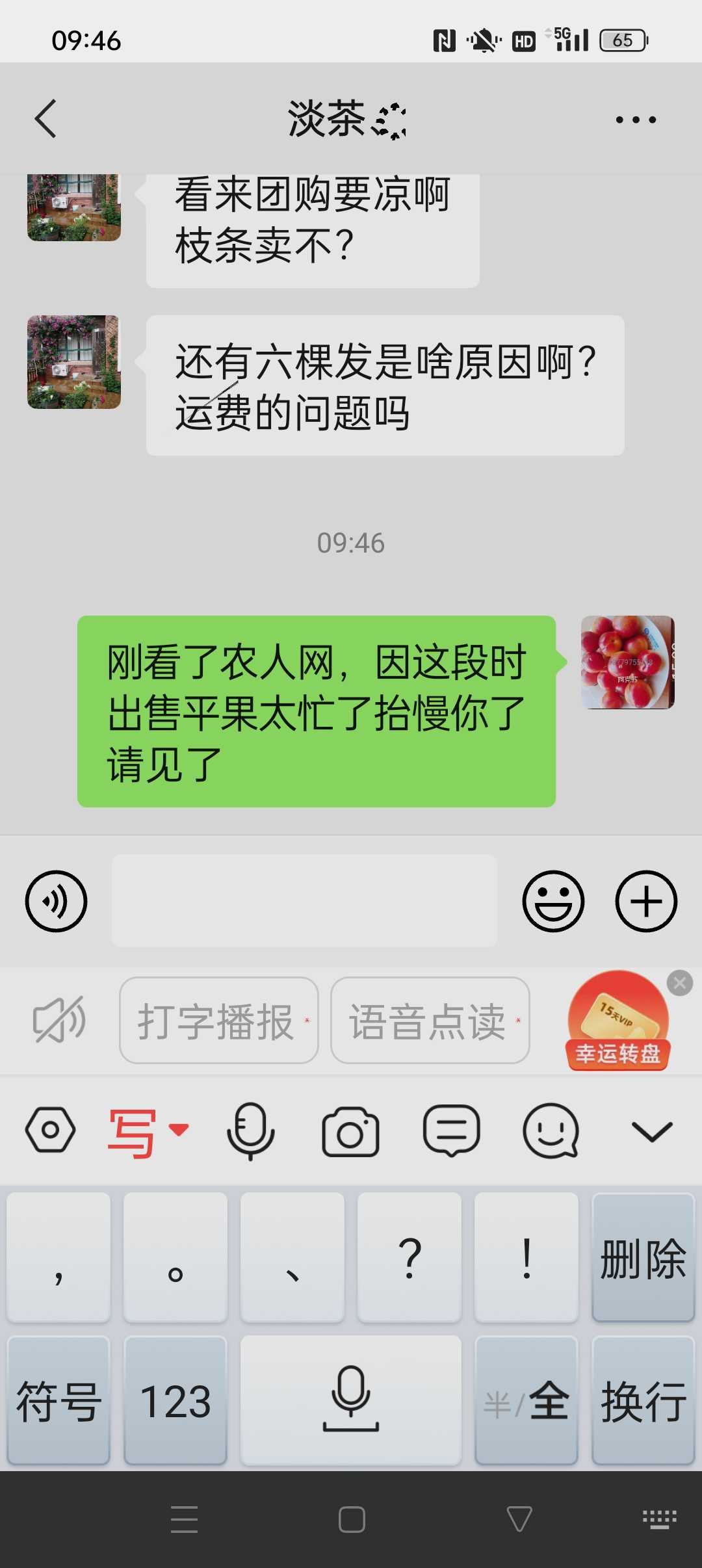
Task: Switch to voice message input
Action: [56, 901]
